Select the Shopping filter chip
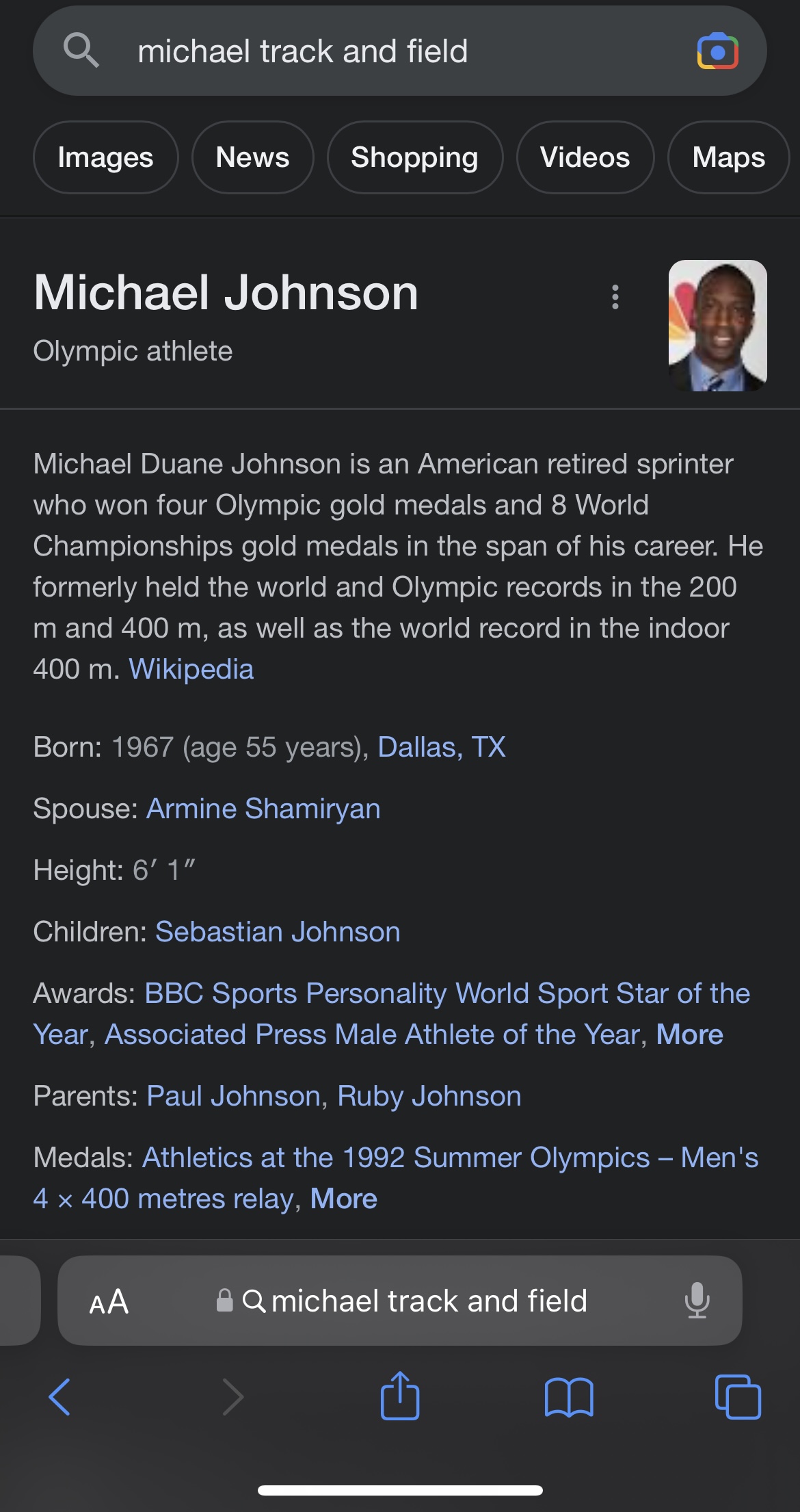The height and width of the screenshot is (1512, 800). (x=415, y=157)
